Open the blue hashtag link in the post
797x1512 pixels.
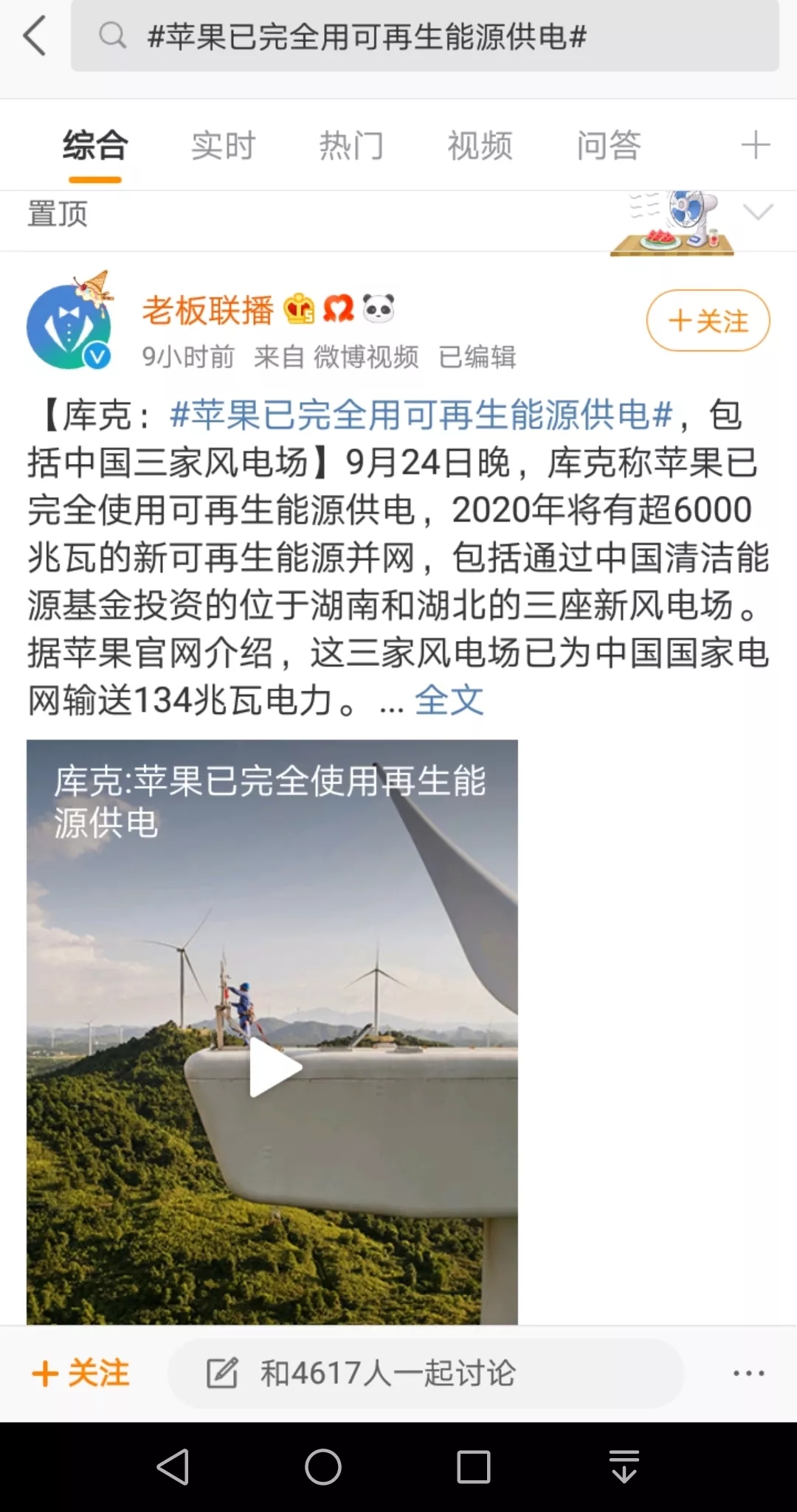(421, 415)
